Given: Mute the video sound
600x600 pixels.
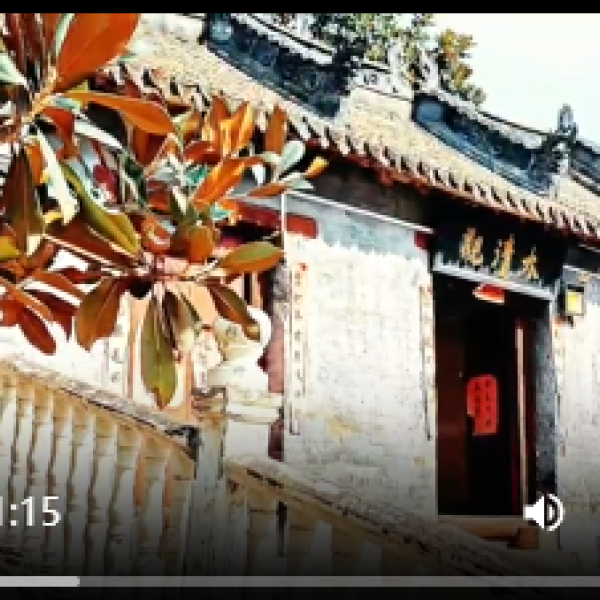Looking at the screenshot, I should (x=543, y=513).
